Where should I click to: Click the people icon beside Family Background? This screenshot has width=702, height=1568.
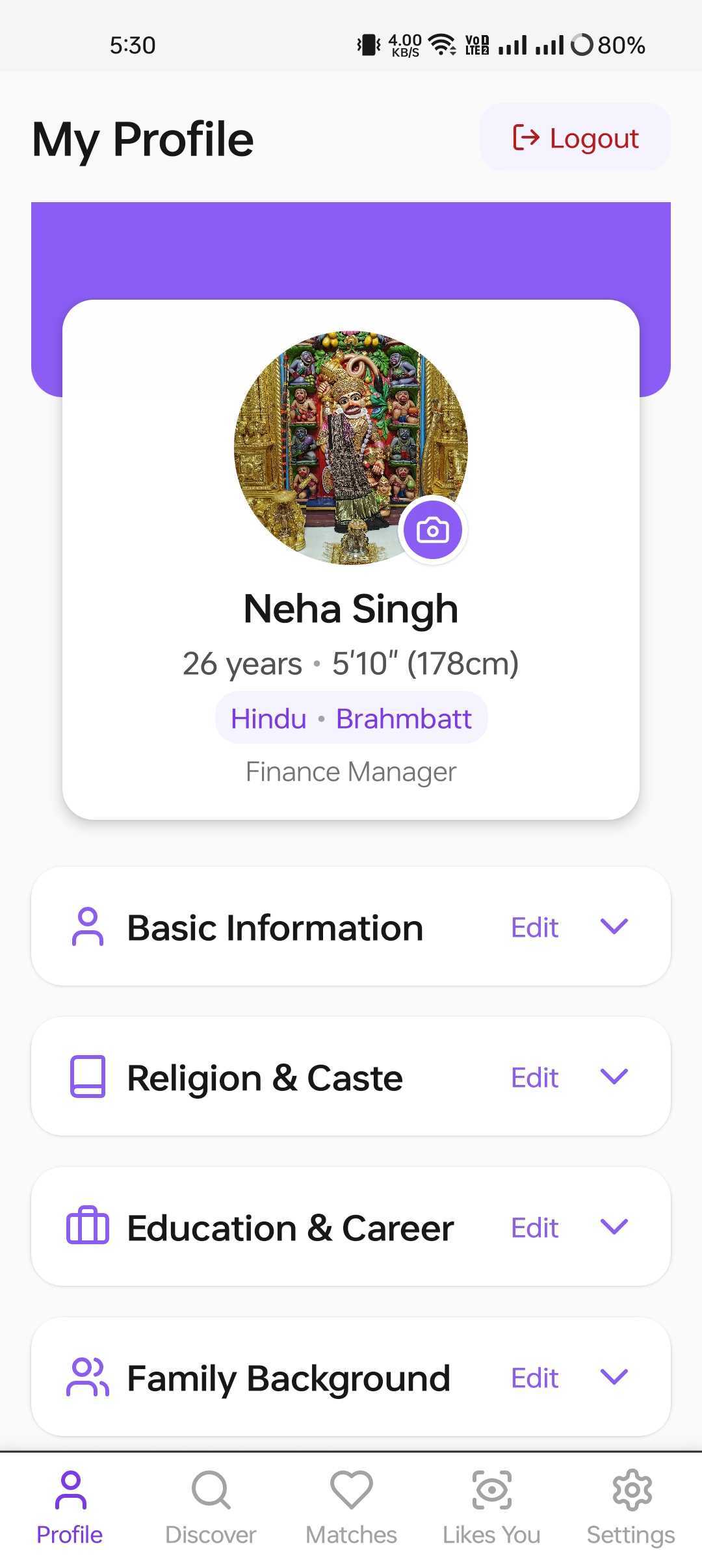coord(88,1378)
